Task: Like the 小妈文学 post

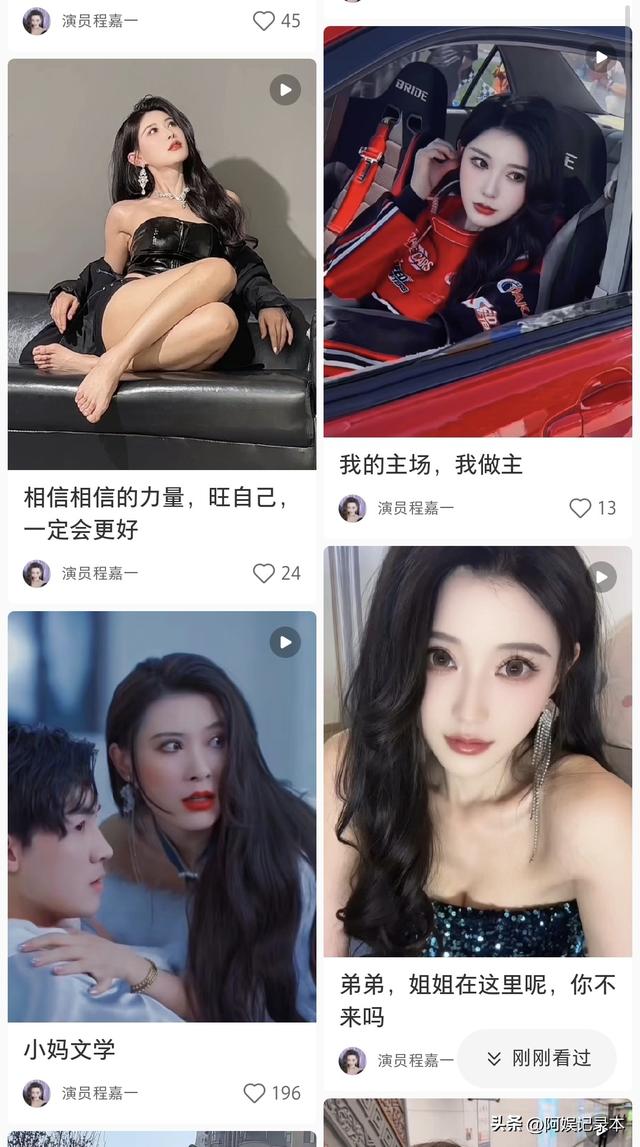Action: tap(255, 1093)
